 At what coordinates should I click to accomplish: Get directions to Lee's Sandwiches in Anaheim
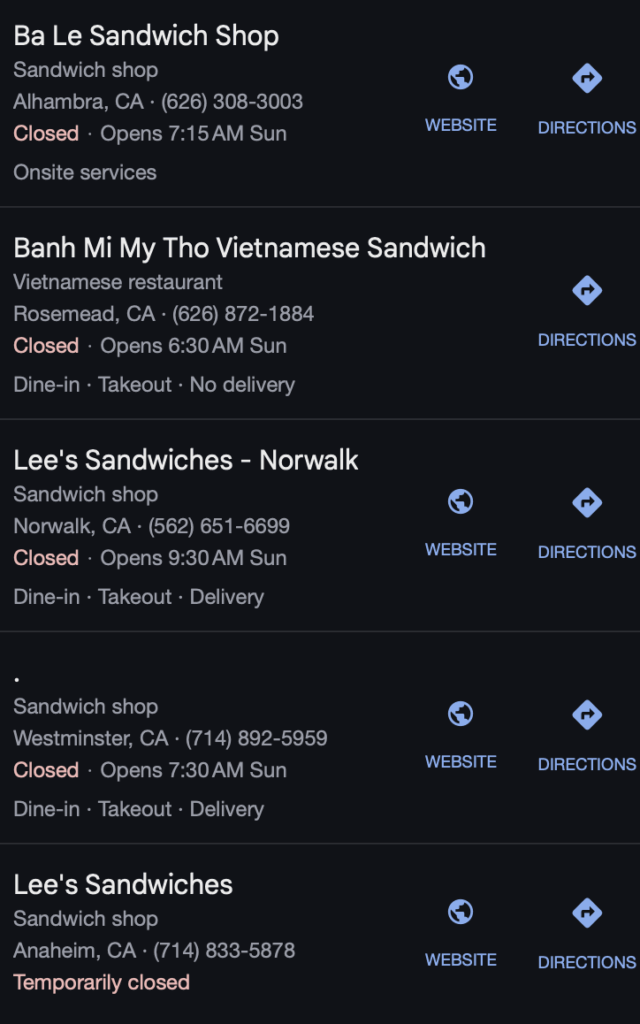tap(586, 935)
